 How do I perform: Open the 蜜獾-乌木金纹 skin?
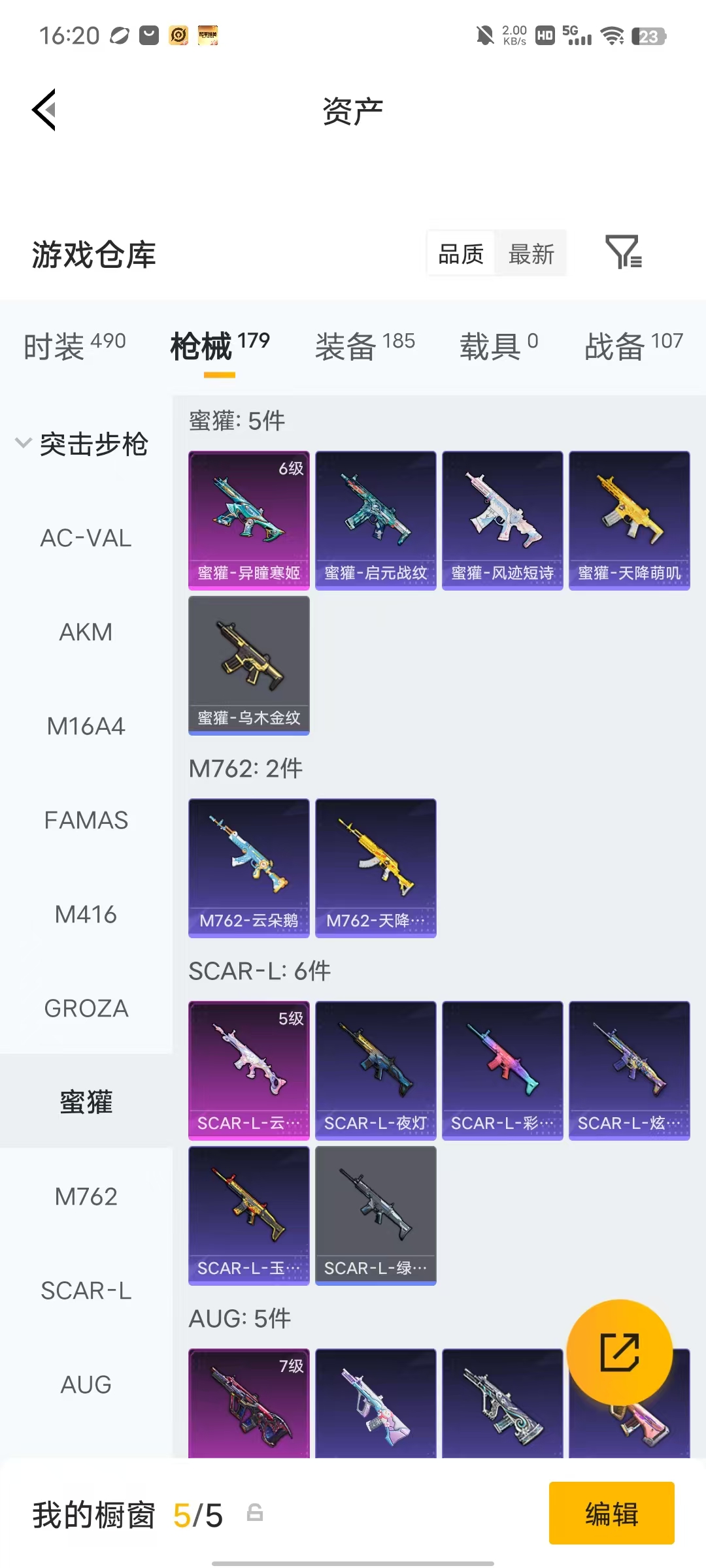pos(249,666)
